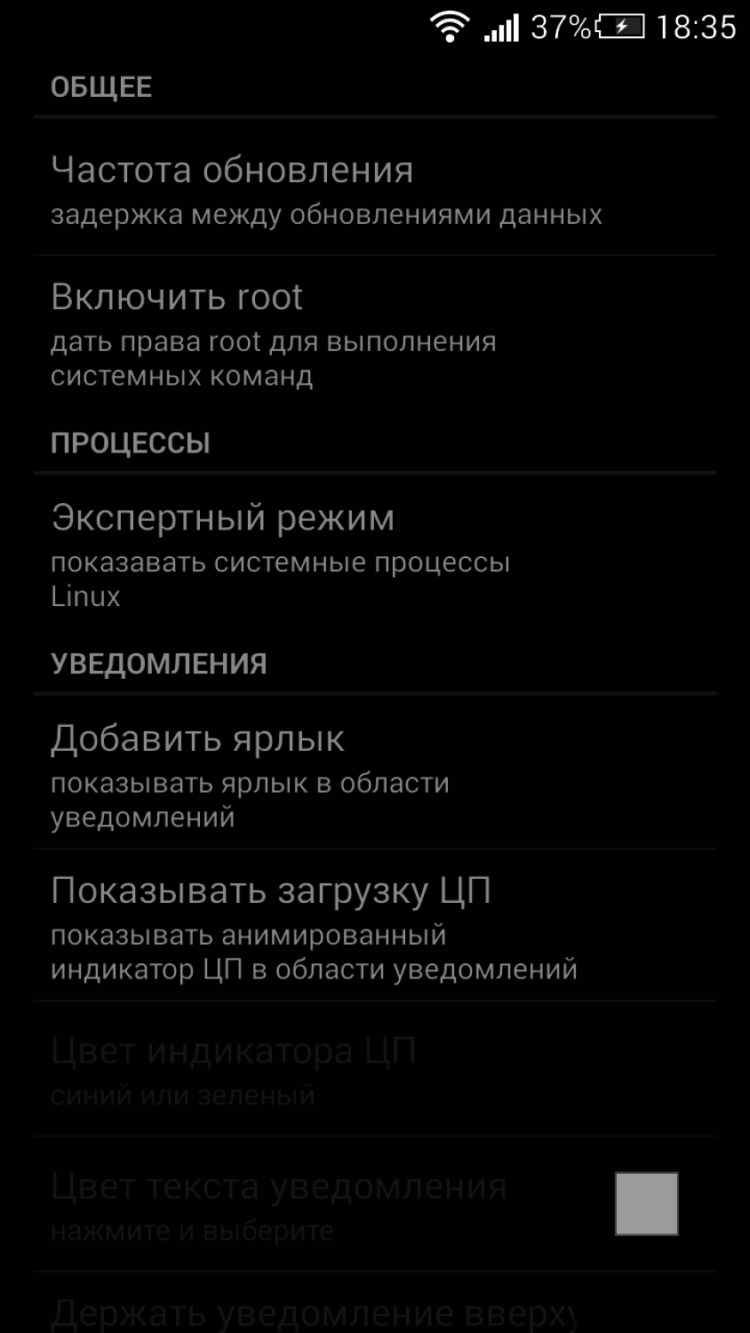Tap the gray notification text color swatch
The width and height of the screenshot is (750, 1333).
click(647, 1203)
